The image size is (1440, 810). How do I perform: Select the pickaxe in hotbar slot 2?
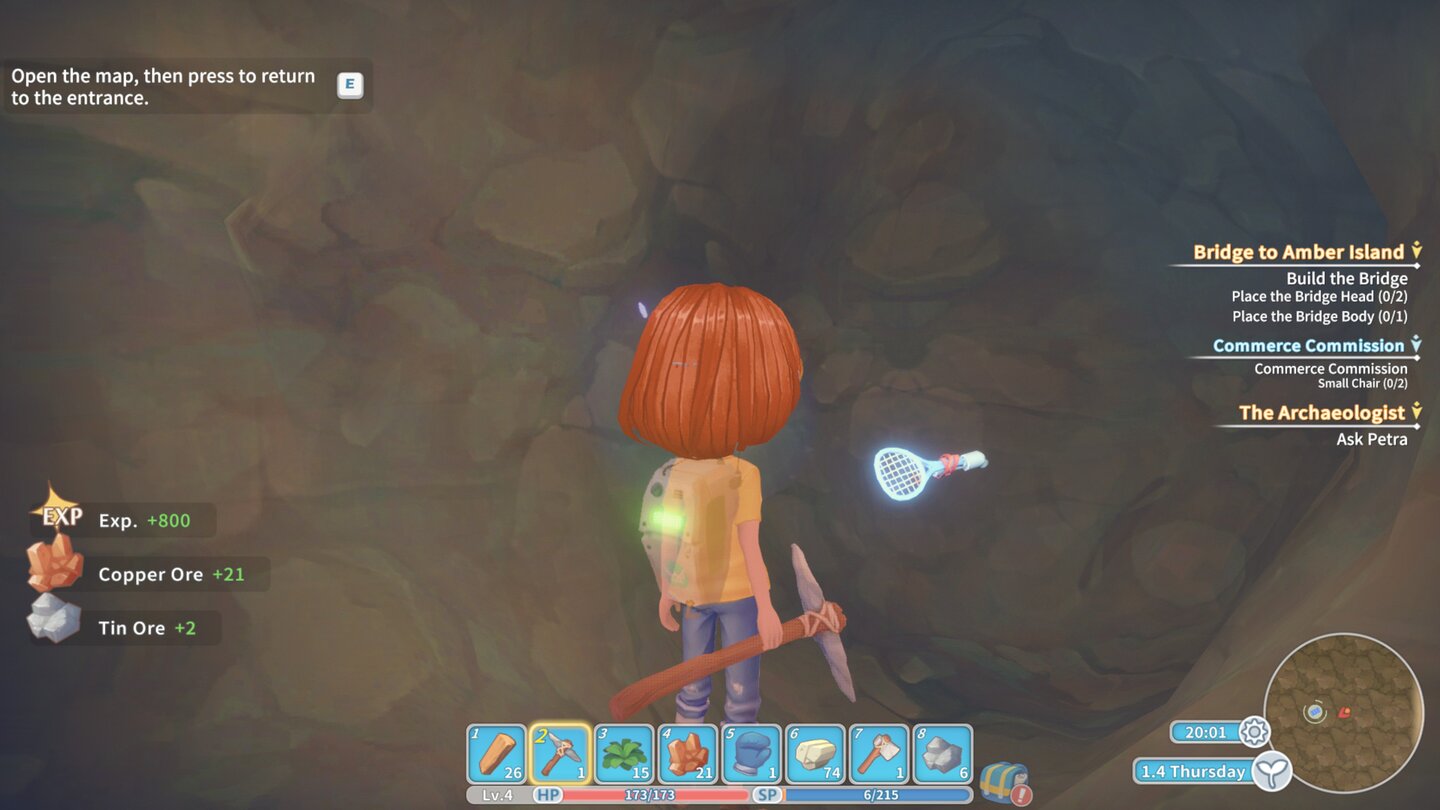coord(560,754)
